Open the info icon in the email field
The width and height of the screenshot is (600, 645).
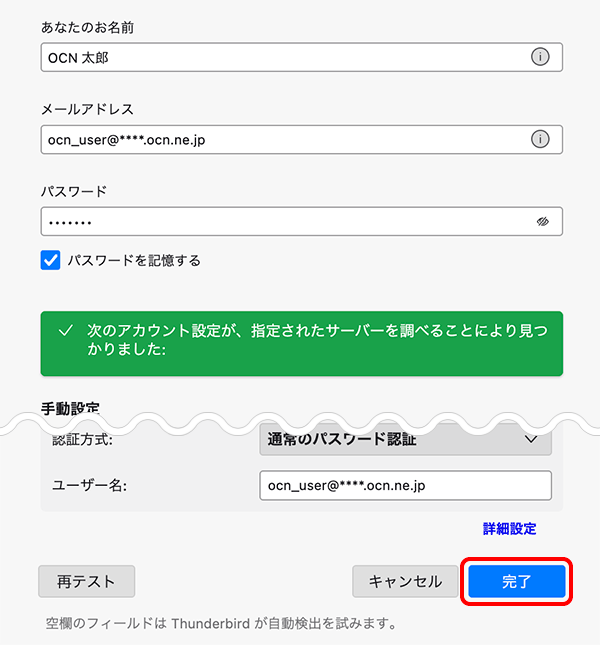click(540, 139)
